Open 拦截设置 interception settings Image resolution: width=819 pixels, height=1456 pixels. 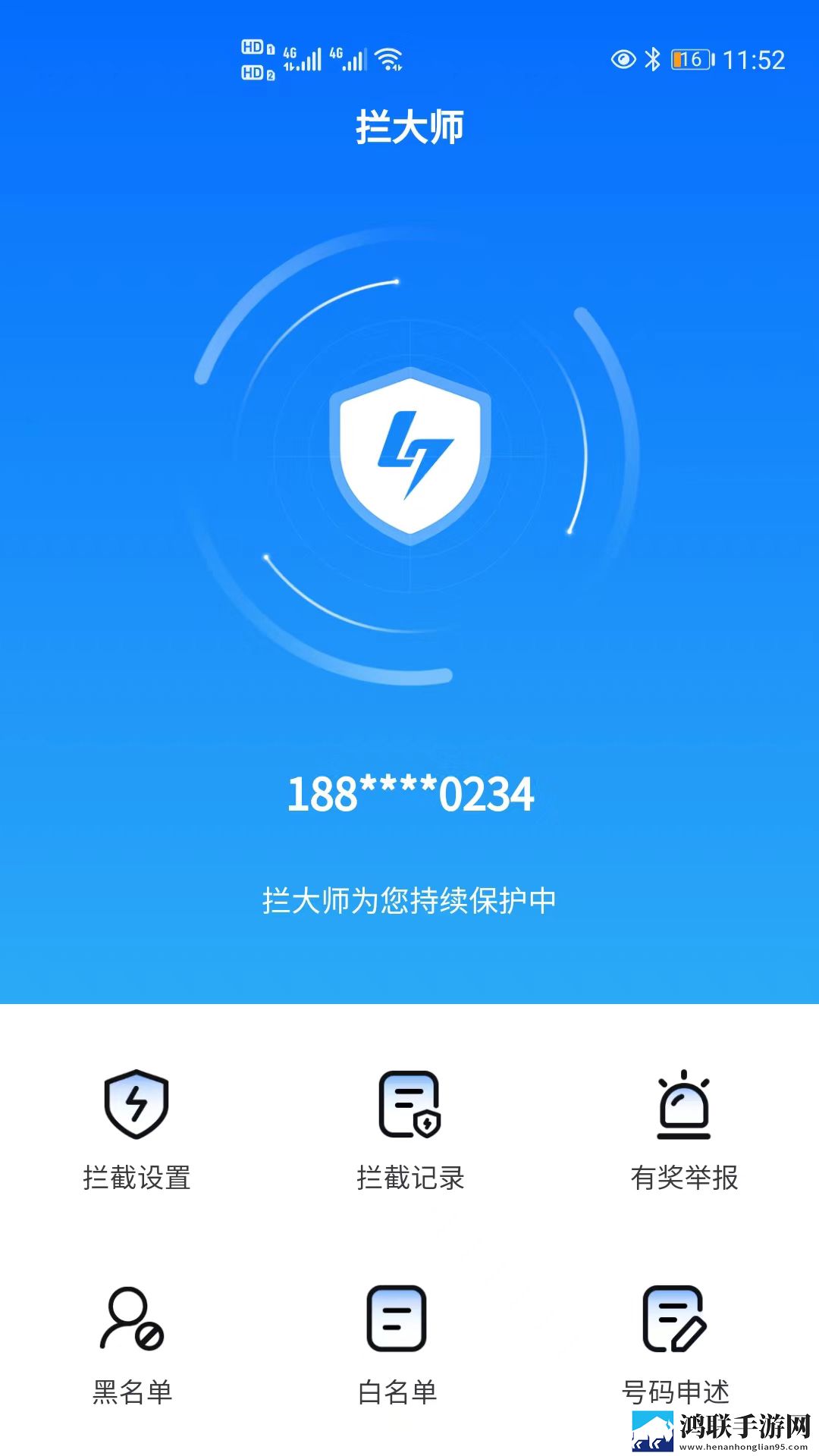pos(136,1130)
